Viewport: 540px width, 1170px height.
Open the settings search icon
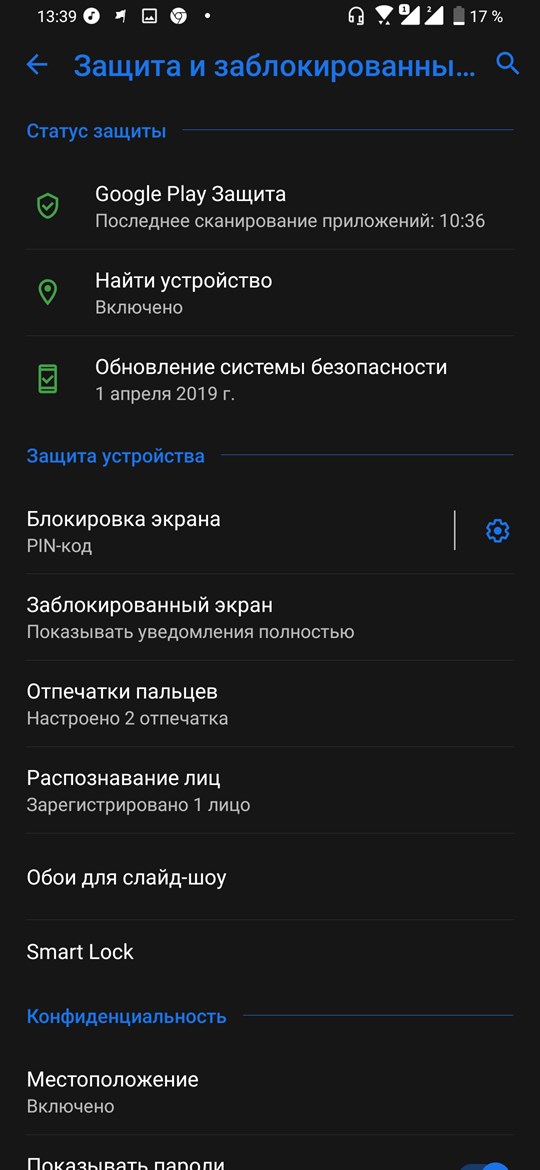tap(507, 64)
